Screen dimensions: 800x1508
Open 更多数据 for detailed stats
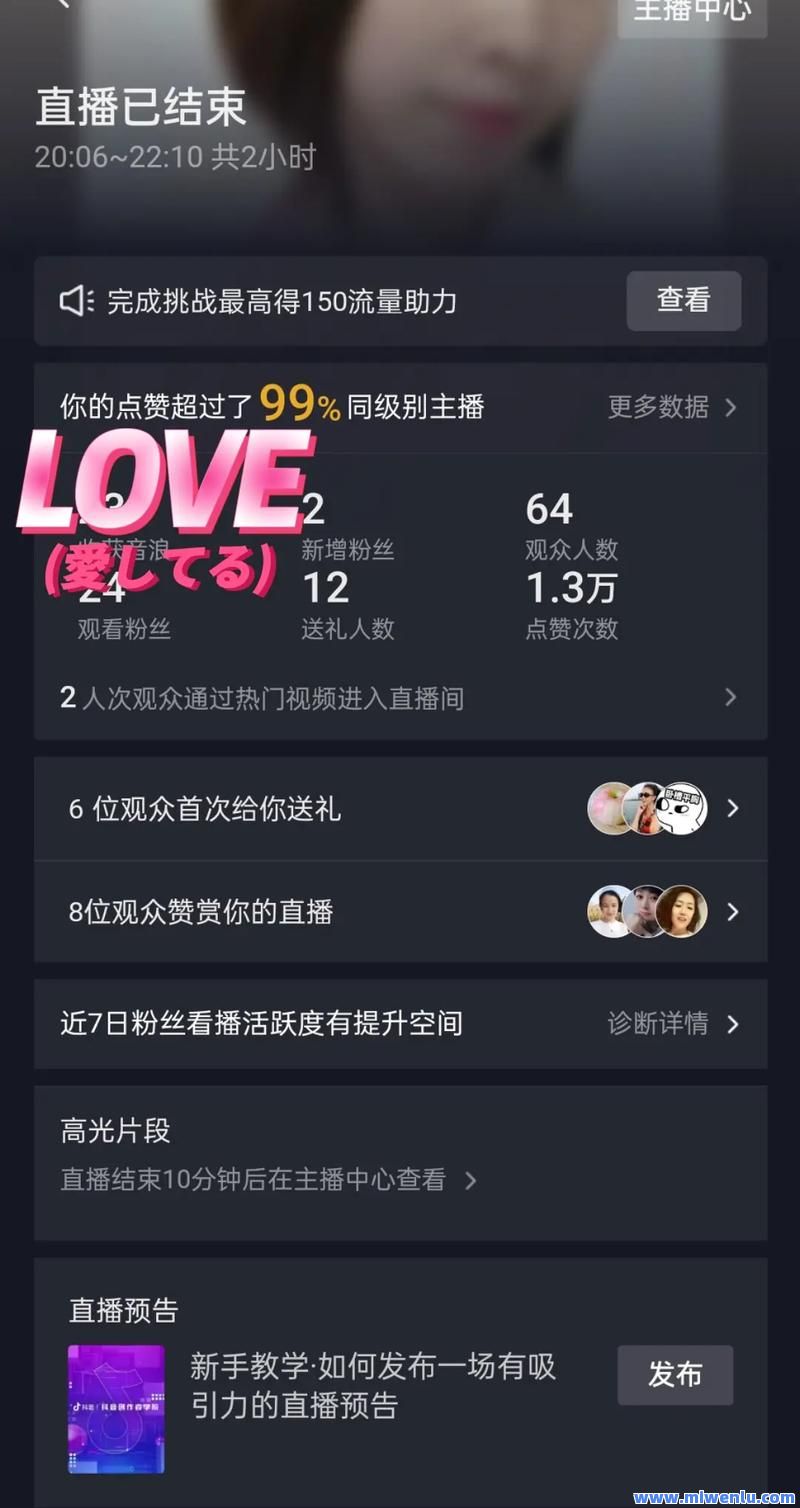672,407
